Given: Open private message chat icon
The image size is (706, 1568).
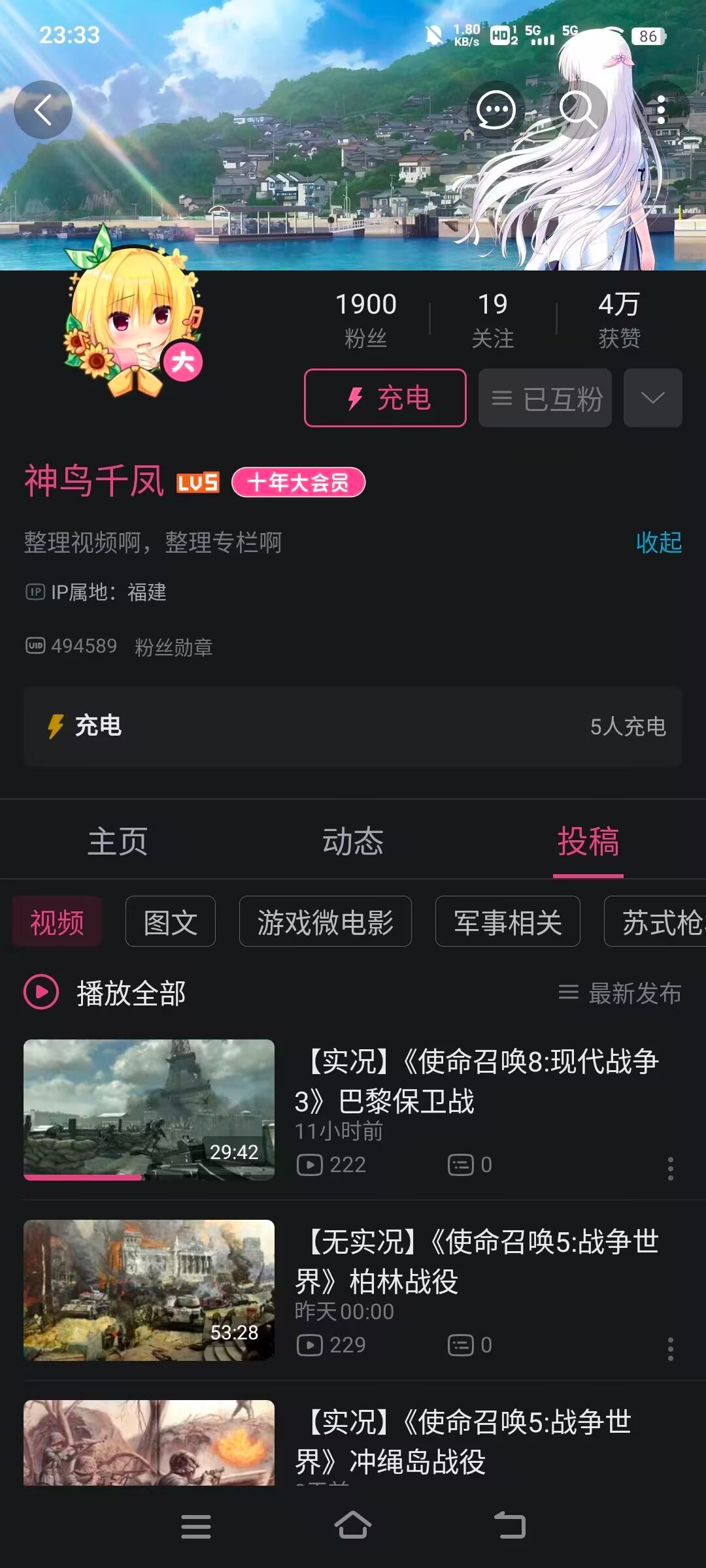Looking at the screenshot, I should (496, 110).
